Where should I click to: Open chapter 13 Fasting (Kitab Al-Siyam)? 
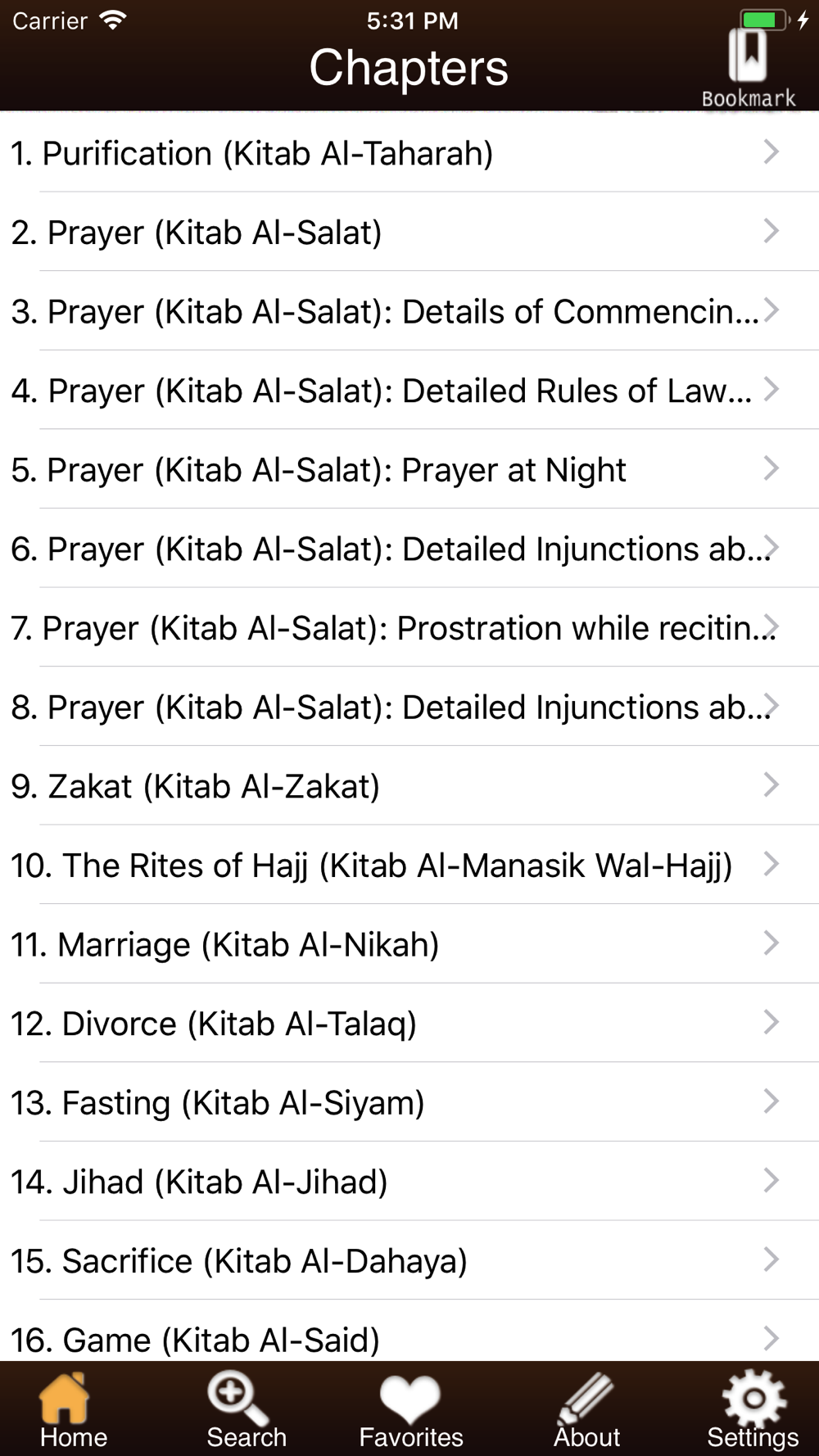click(409, 1103)
